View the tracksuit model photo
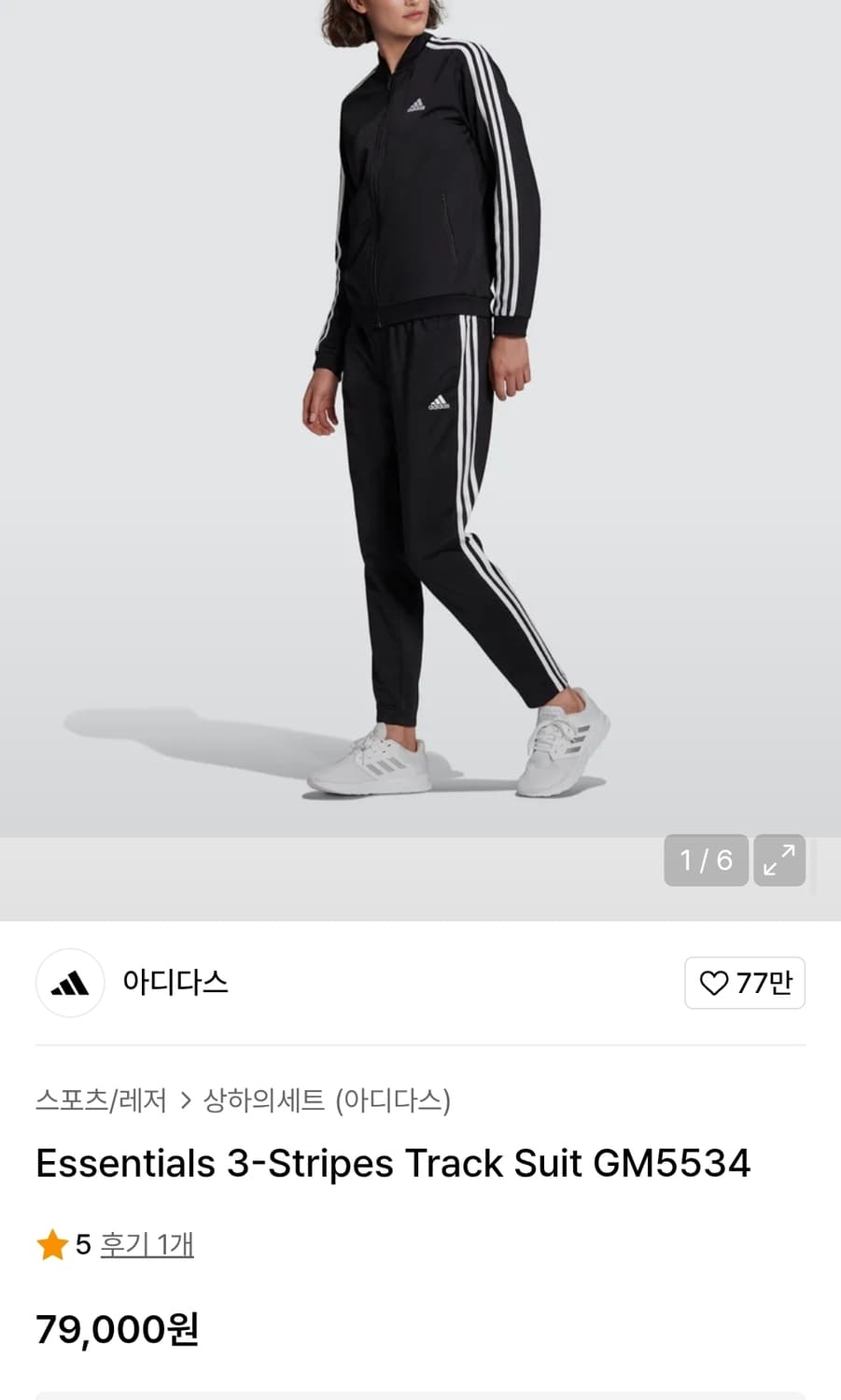Screen dimensions: 841x1400 click(420, 420)
